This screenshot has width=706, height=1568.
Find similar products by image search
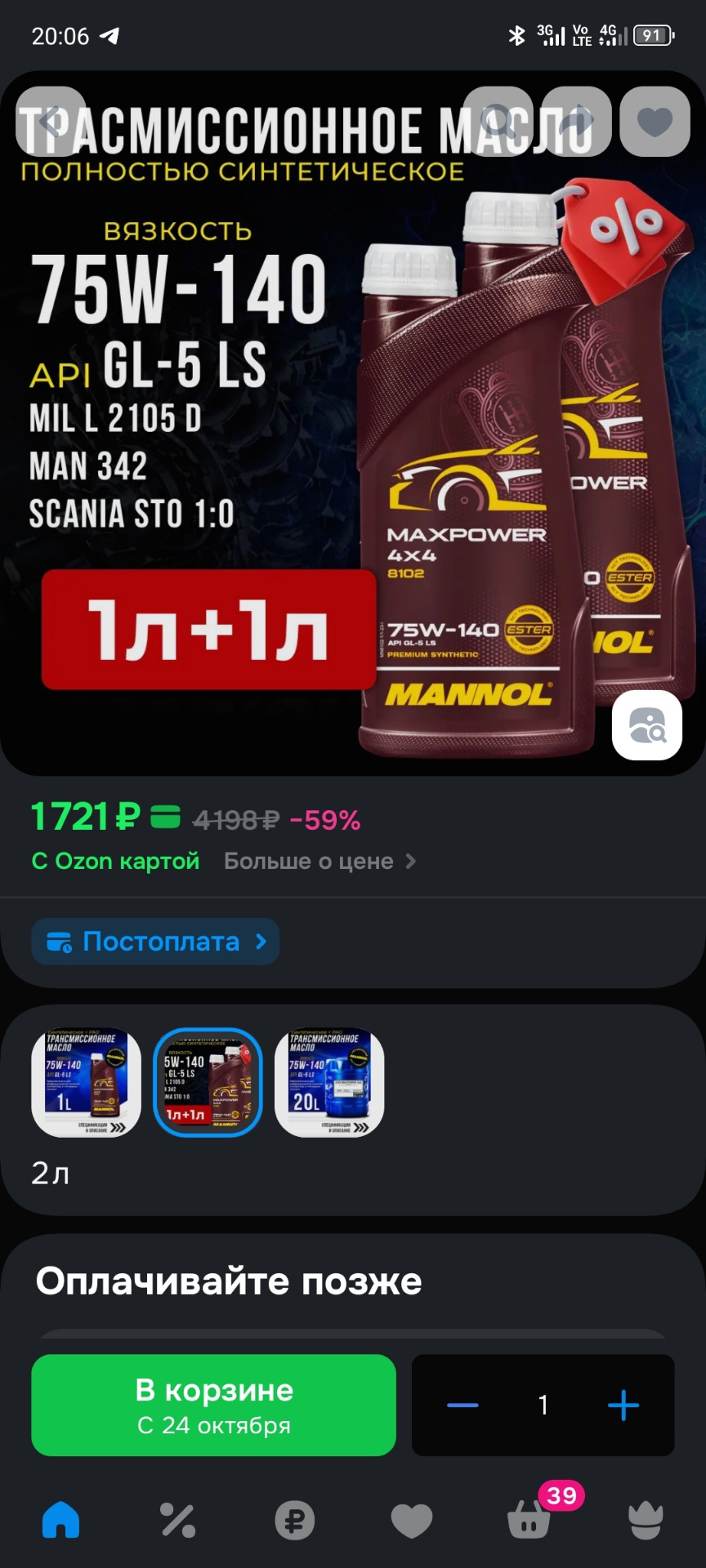pyautogui.click(x=647, y=725)
